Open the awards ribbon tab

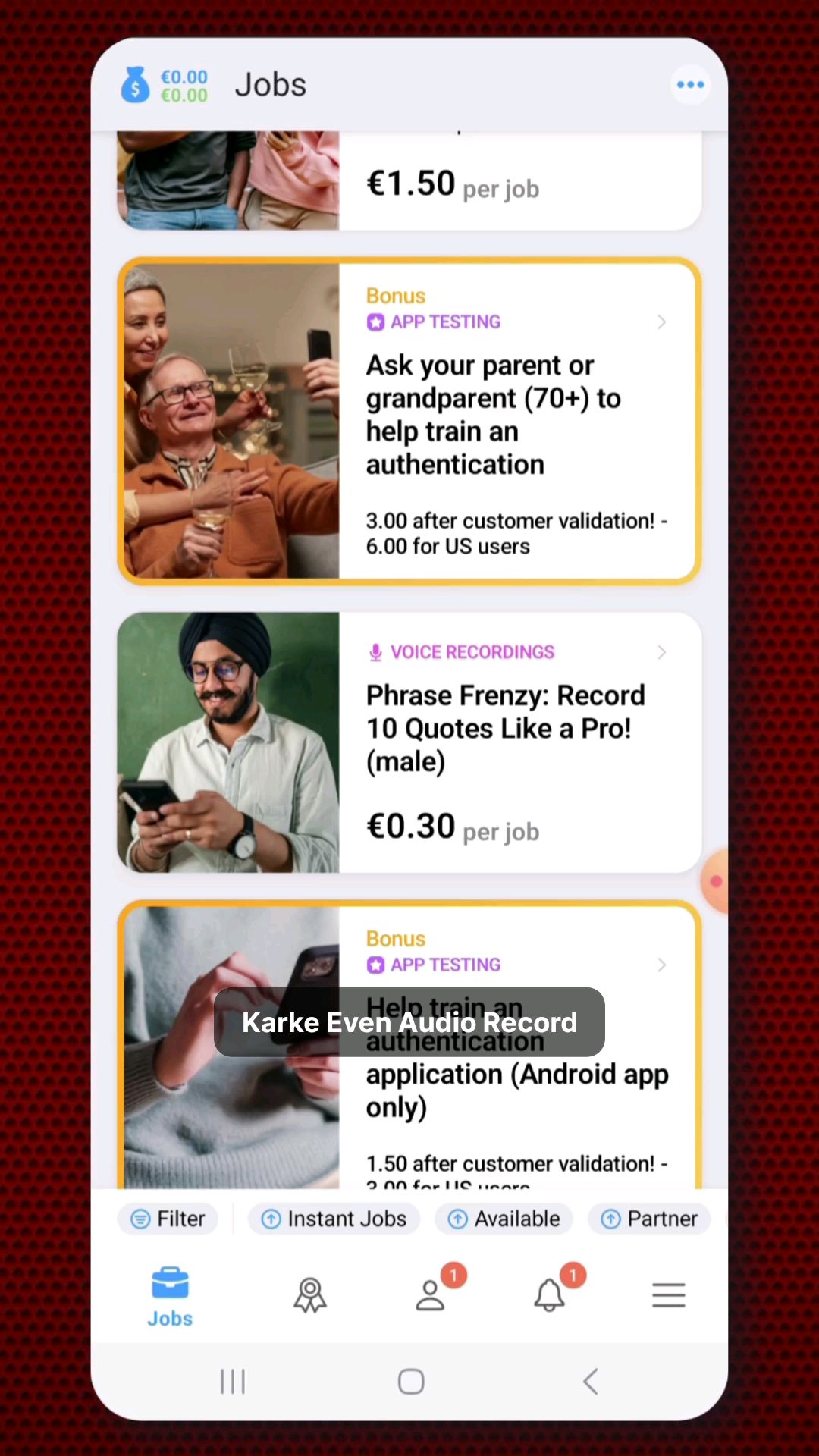click(x=310, y=1295)
